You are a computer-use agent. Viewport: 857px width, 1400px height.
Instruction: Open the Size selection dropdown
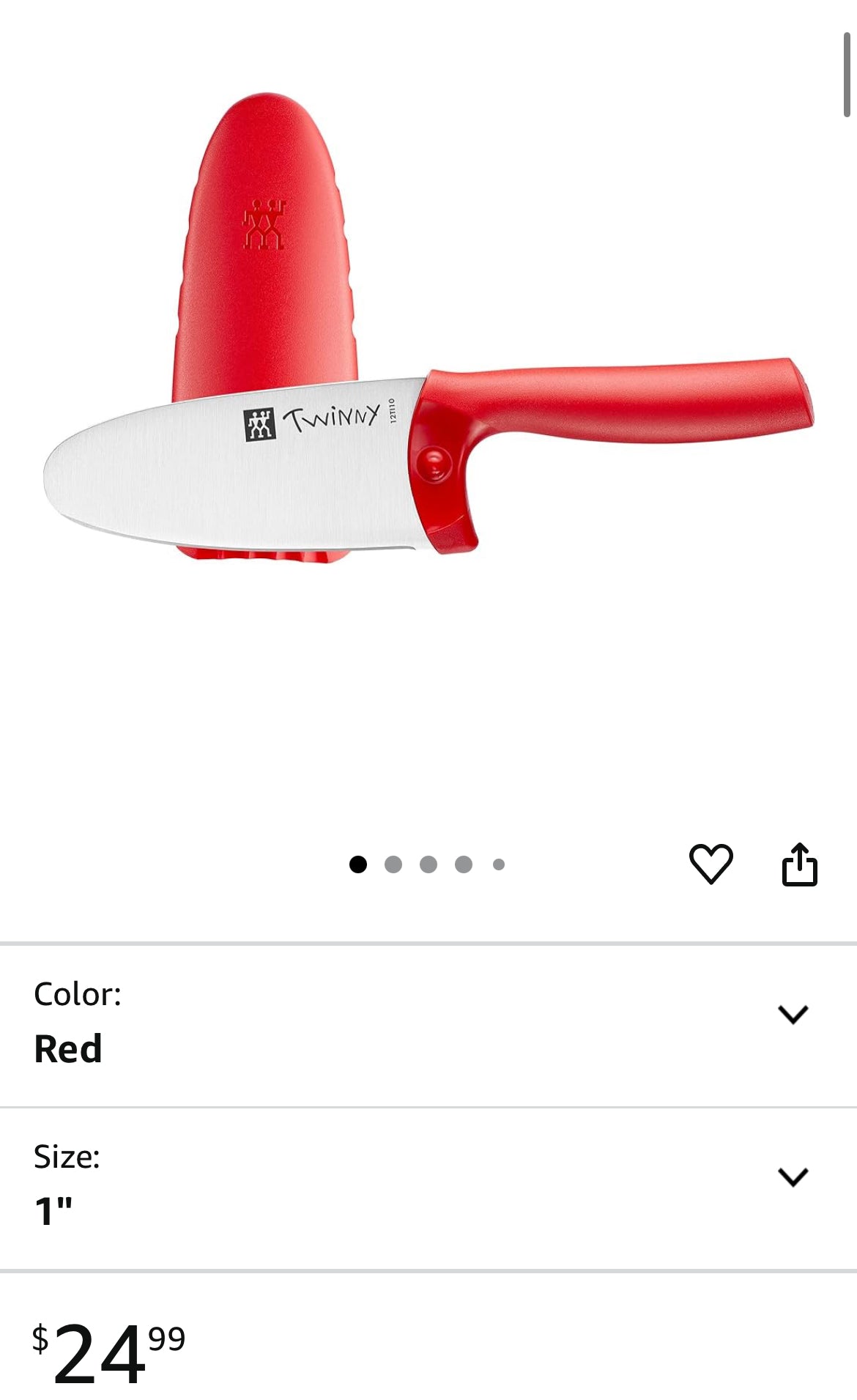tap(793, 1178)
